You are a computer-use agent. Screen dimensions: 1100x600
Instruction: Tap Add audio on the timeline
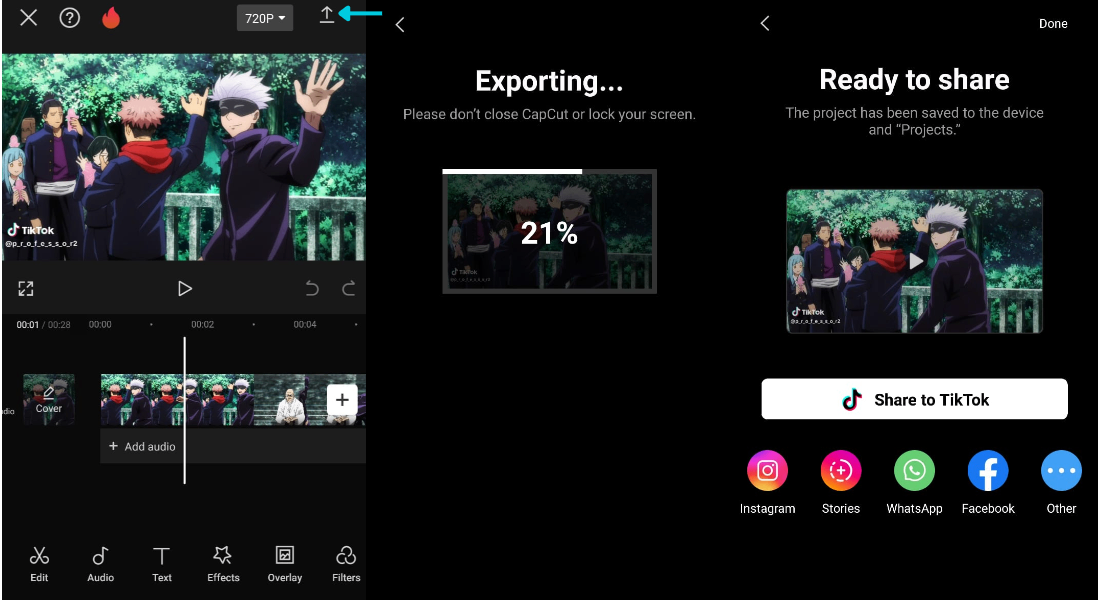point(143,446)
